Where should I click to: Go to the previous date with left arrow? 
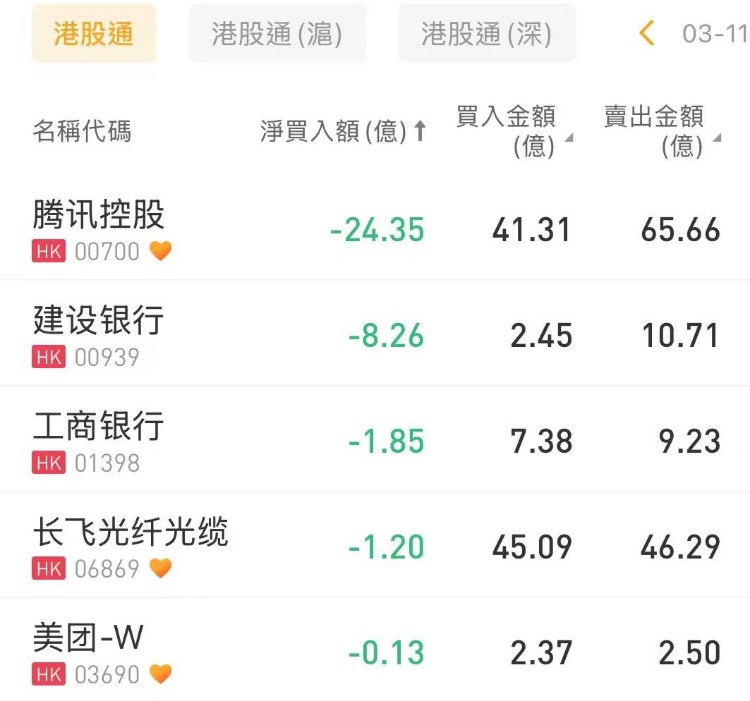tap(646, 34)
